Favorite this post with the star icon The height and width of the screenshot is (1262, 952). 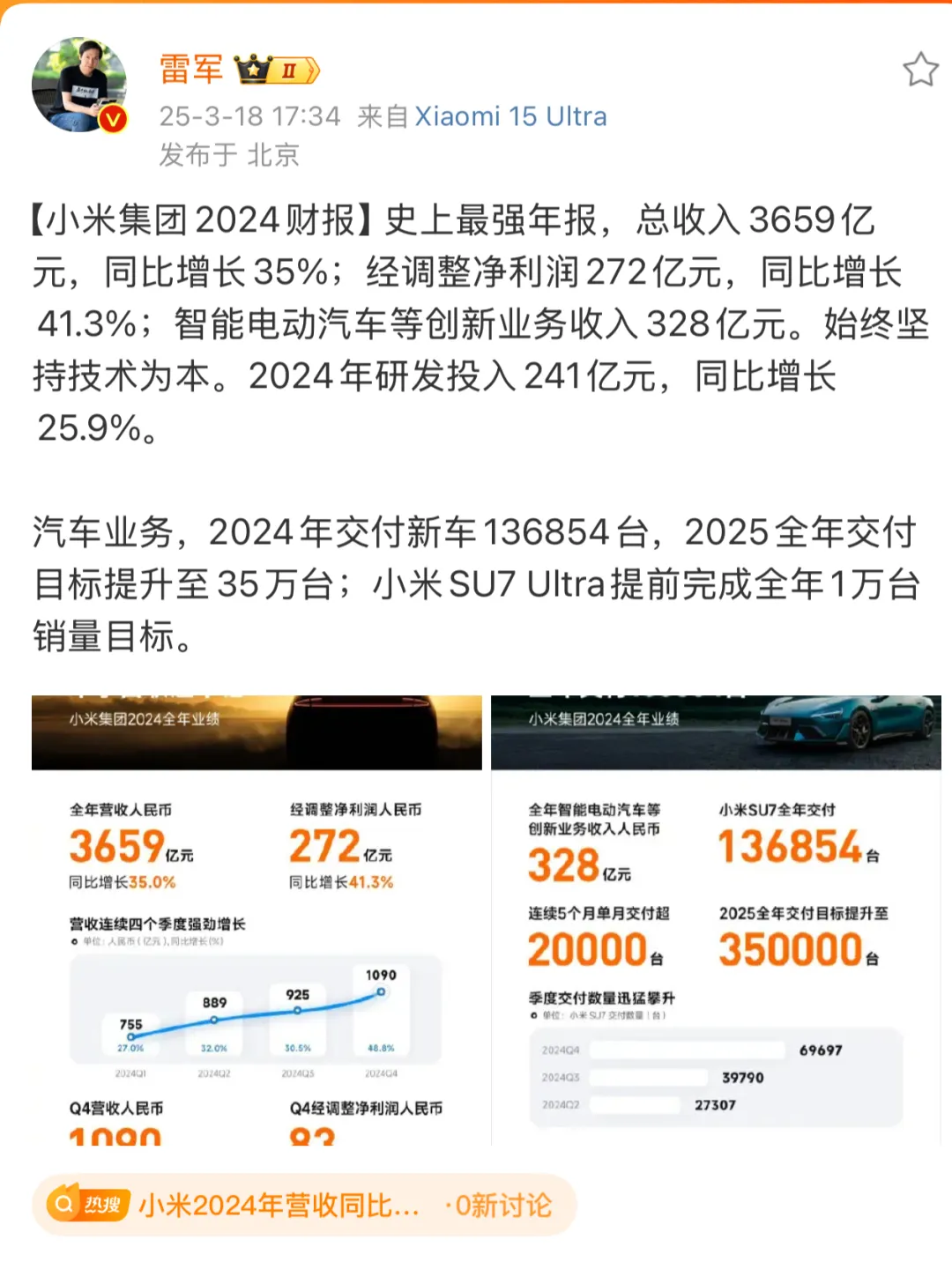click(x=919, y=70)
